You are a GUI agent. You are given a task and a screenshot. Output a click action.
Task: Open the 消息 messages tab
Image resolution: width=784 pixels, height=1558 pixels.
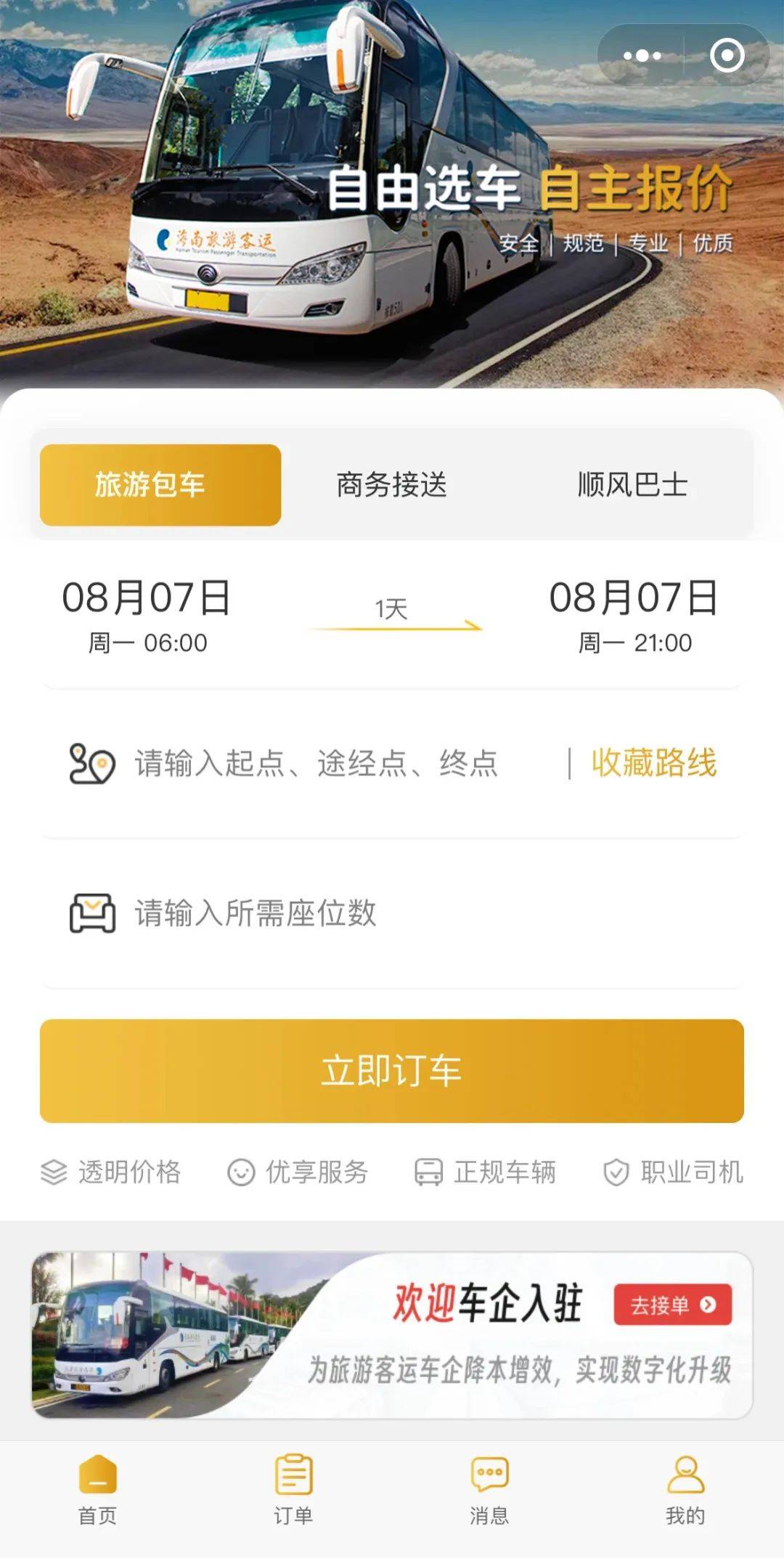coord(490,1491)
